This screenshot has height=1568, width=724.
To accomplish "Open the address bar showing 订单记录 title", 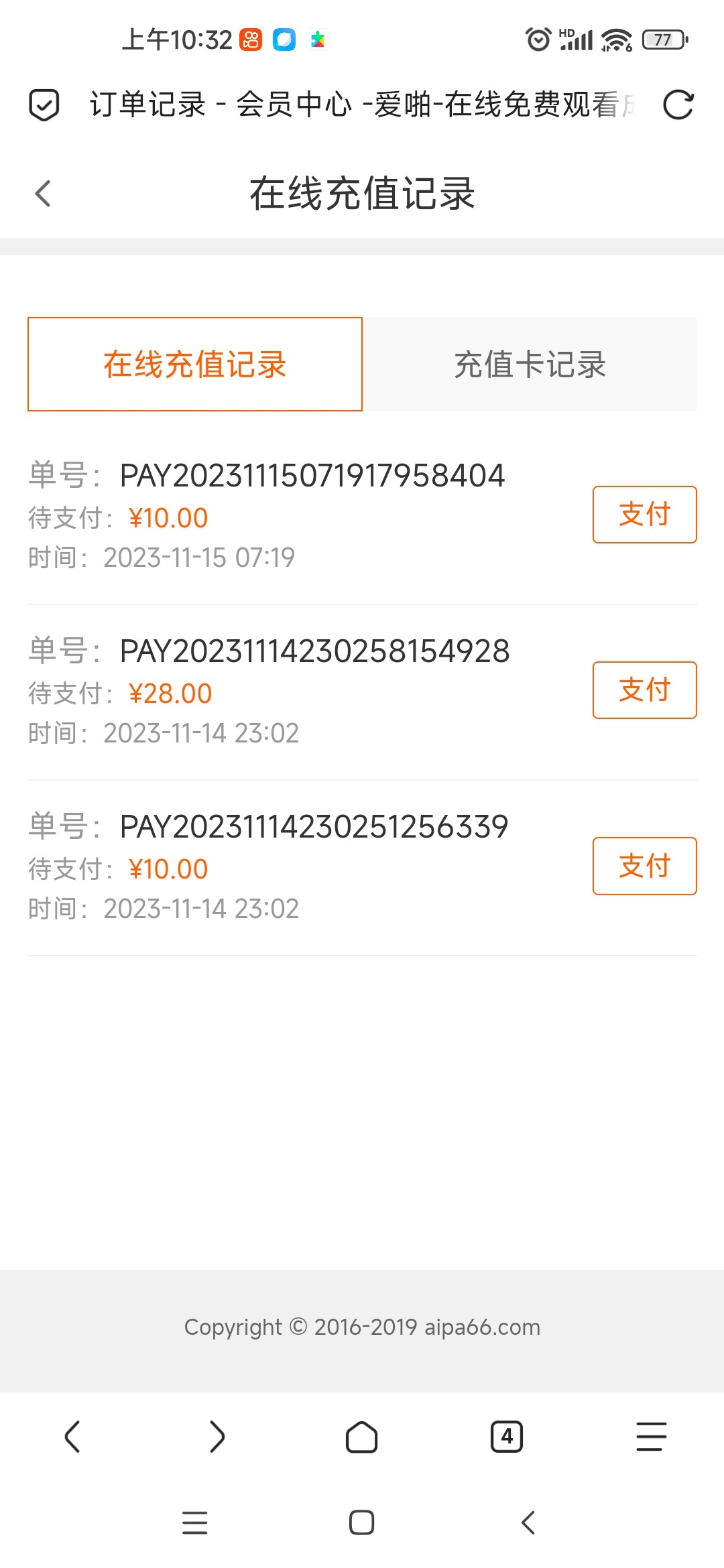I will (362, 105).
